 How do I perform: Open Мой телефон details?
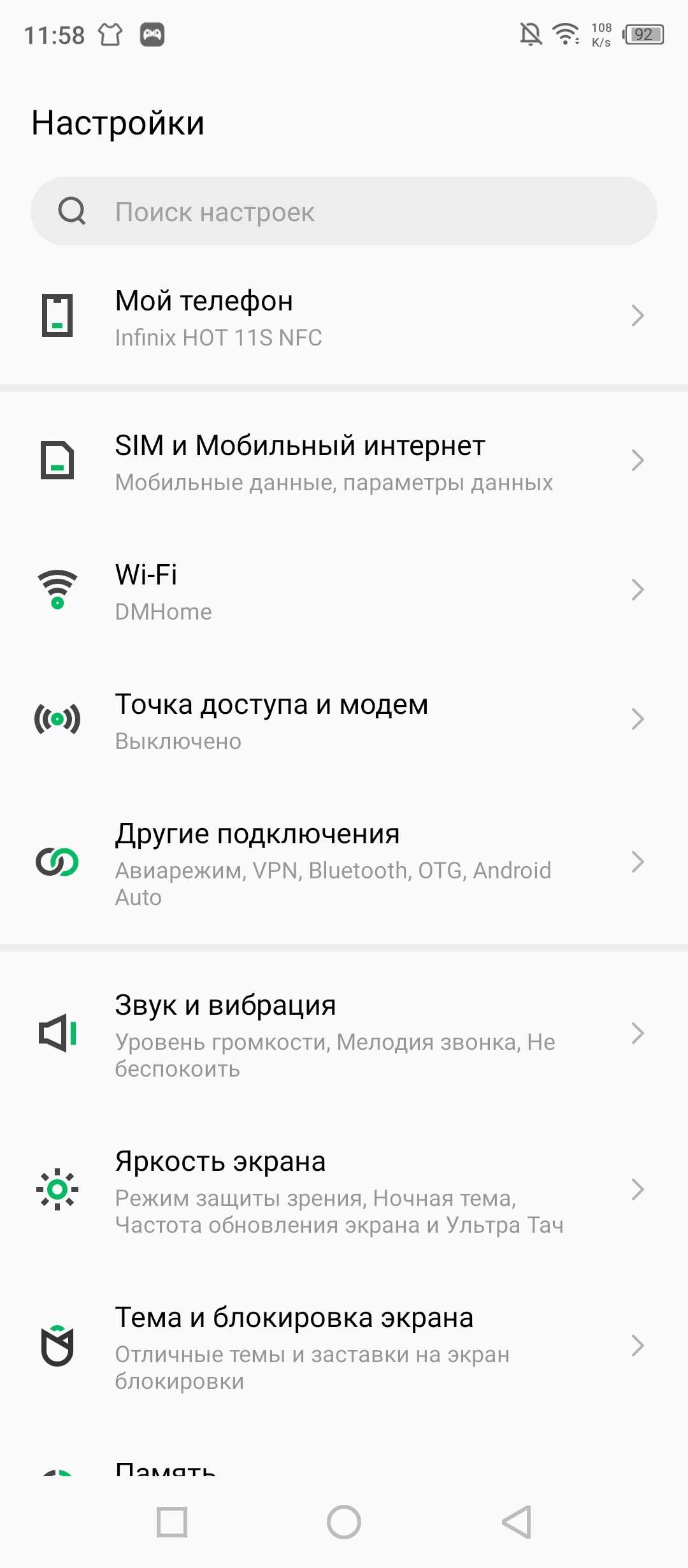(344, 317)
